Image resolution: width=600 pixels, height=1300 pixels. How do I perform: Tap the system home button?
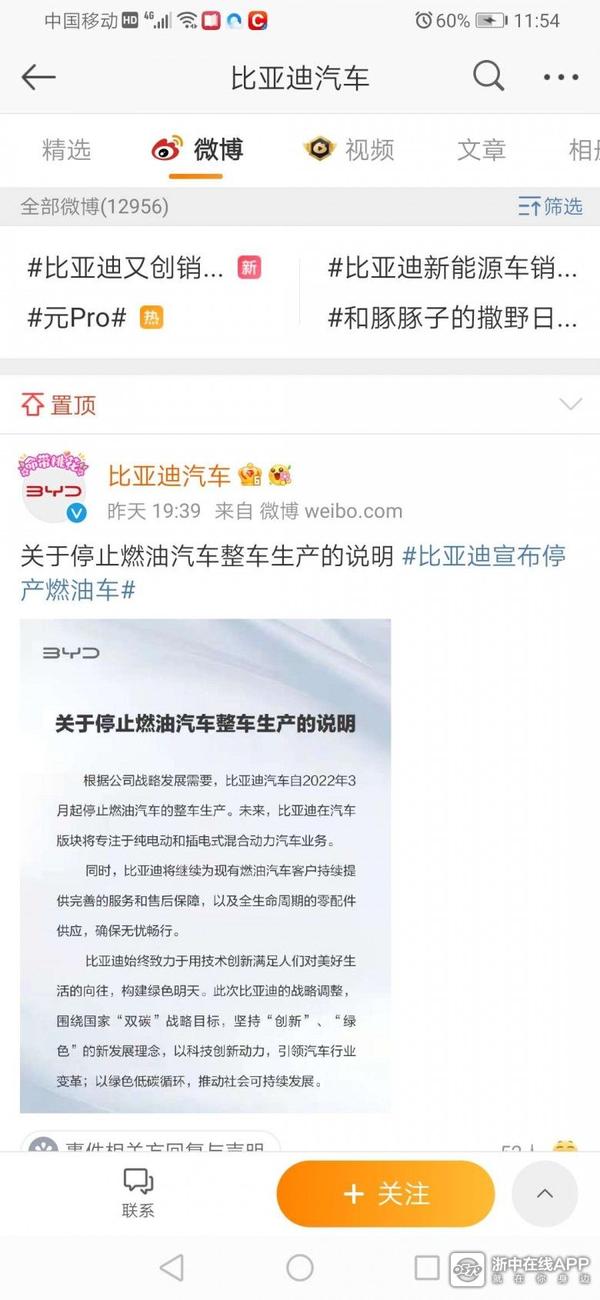point(299,1268)
